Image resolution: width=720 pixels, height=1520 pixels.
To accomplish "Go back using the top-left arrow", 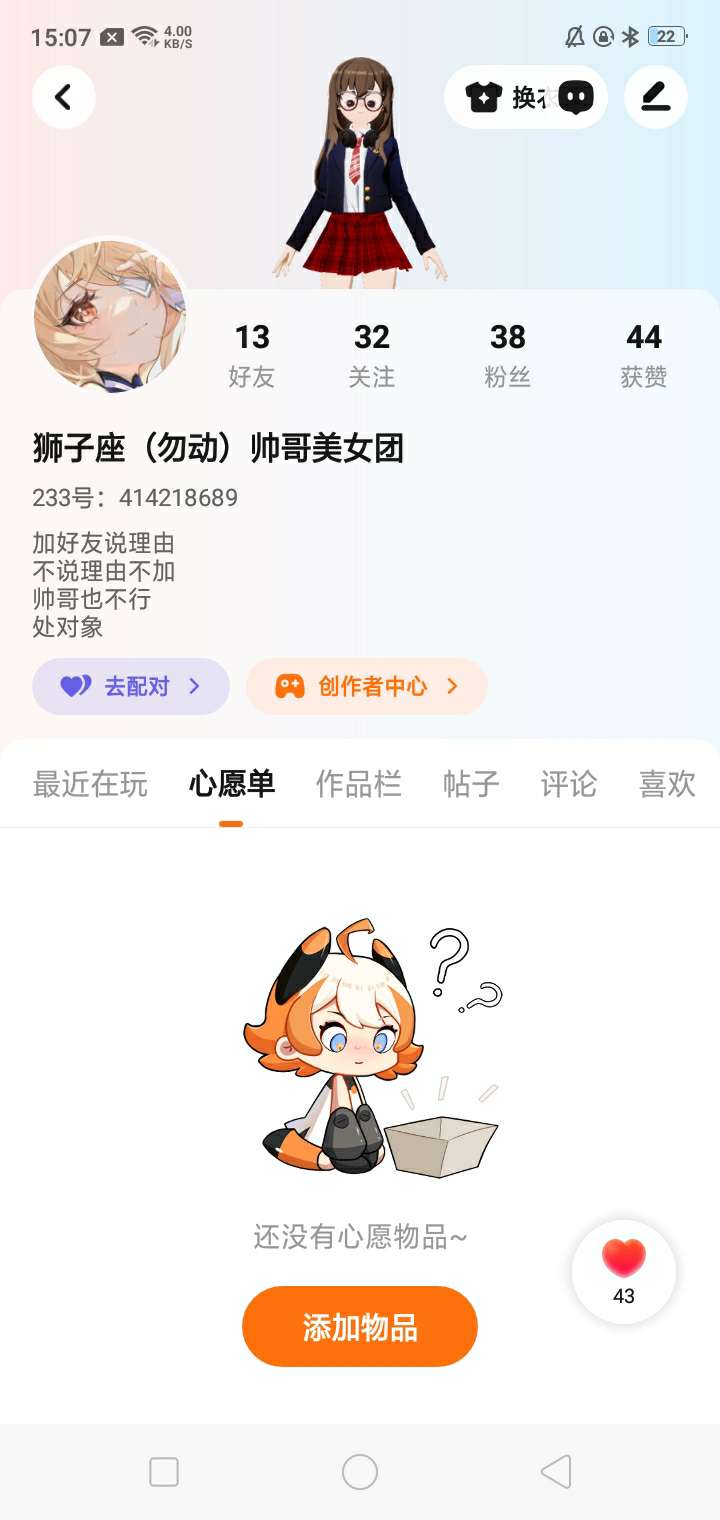I will pos(64,97).
